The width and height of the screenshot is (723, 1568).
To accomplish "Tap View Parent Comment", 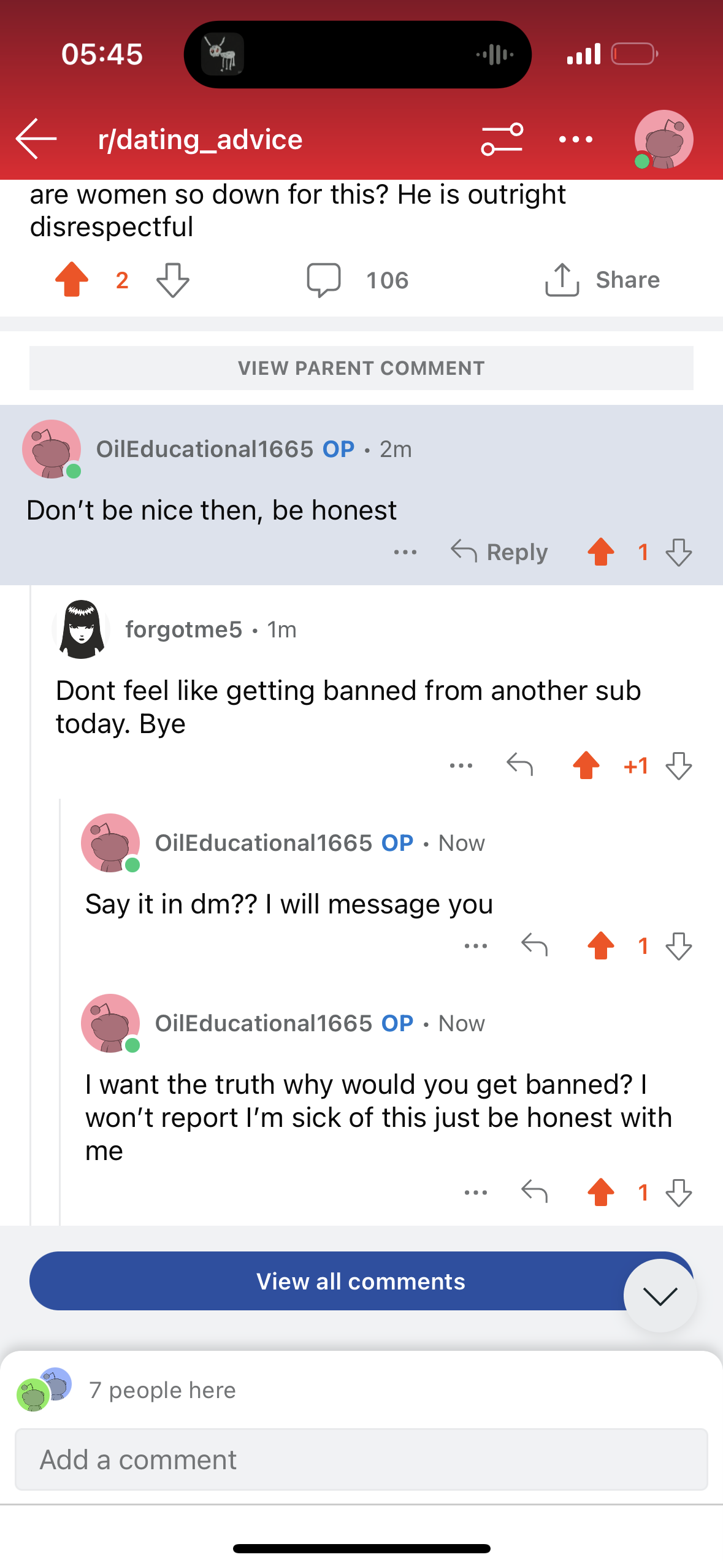I will (x=361, y=368).
